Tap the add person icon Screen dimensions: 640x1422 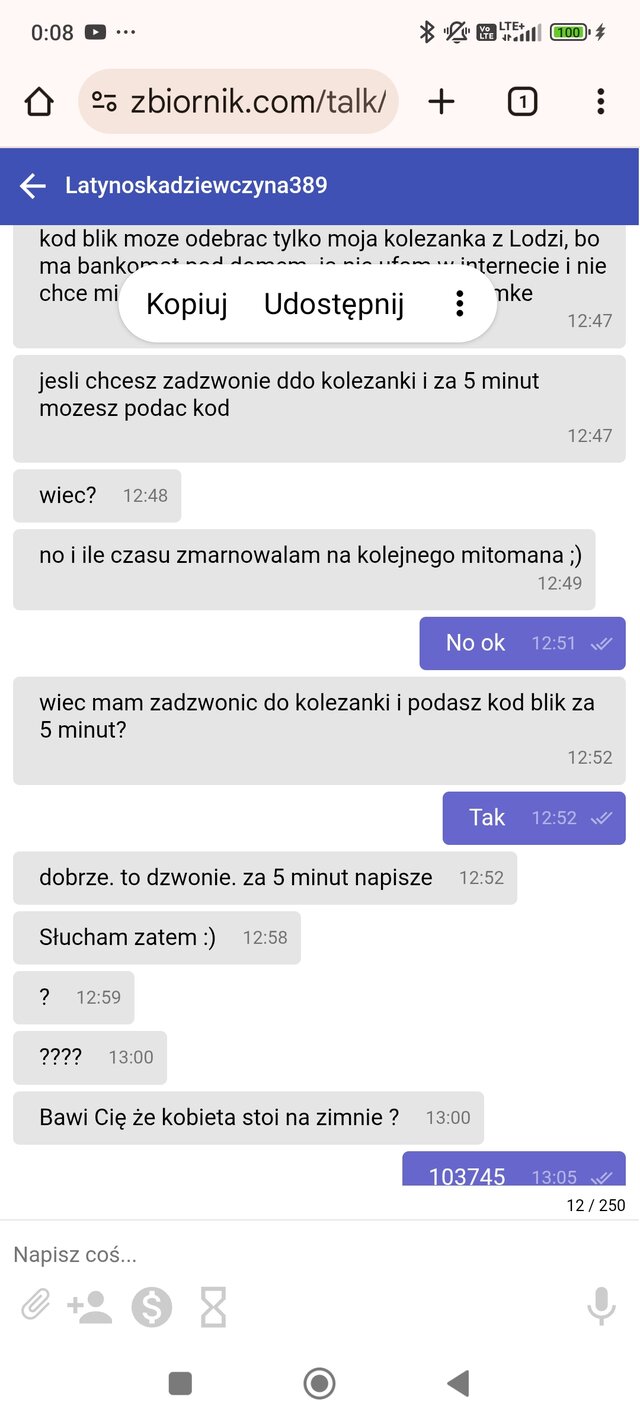pyautogui.click(x=90, y=1306)
